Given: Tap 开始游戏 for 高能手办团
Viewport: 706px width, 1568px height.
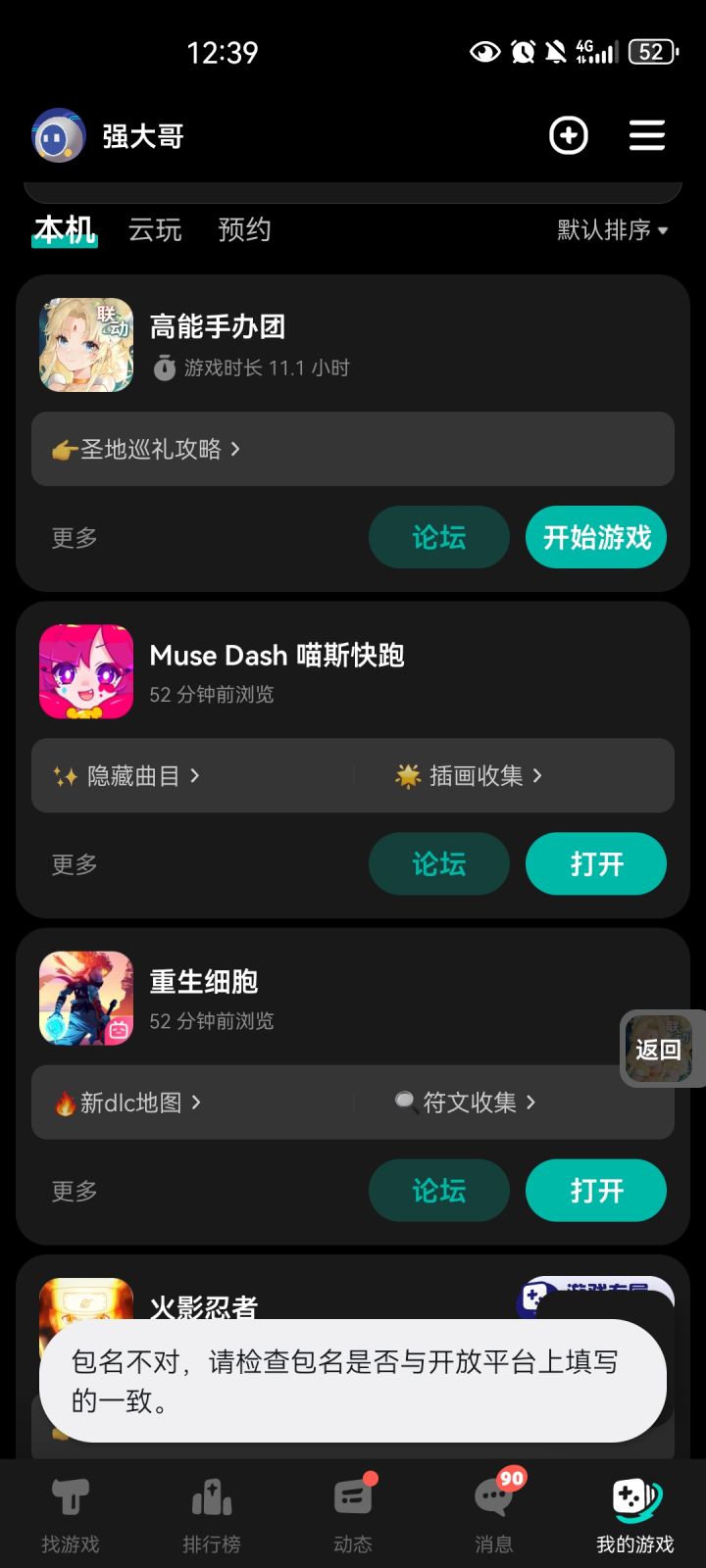Looking at the screenshot, I should [595, 537].
